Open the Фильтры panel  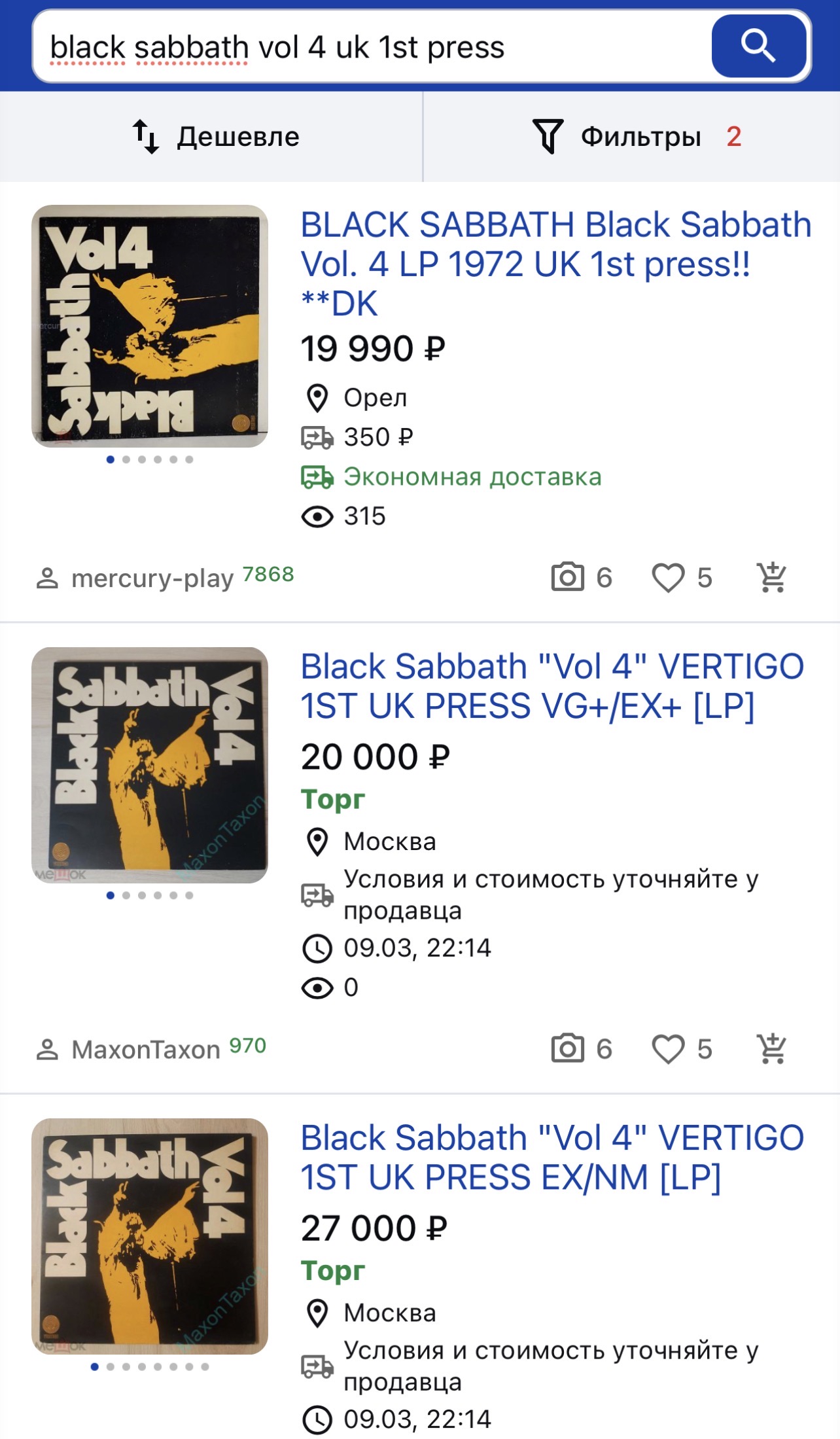(635, 137)
